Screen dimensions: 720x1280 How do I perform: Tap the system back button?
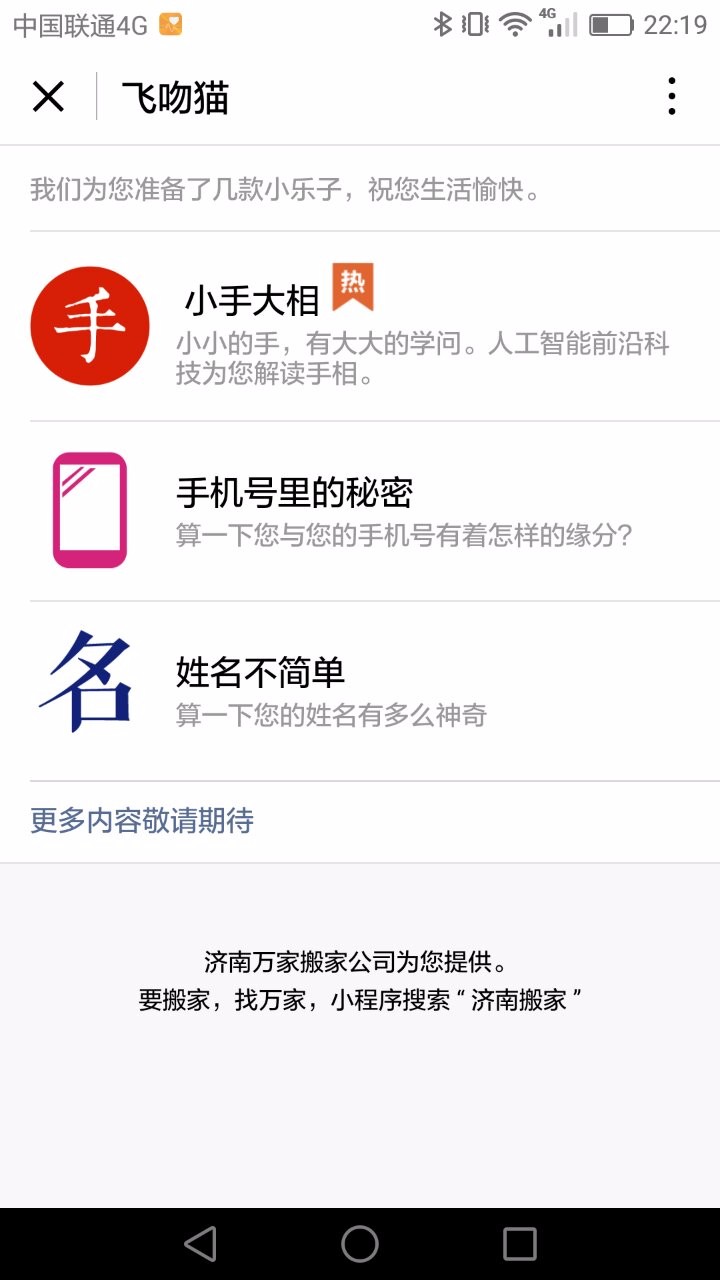tap(200, 1244)
